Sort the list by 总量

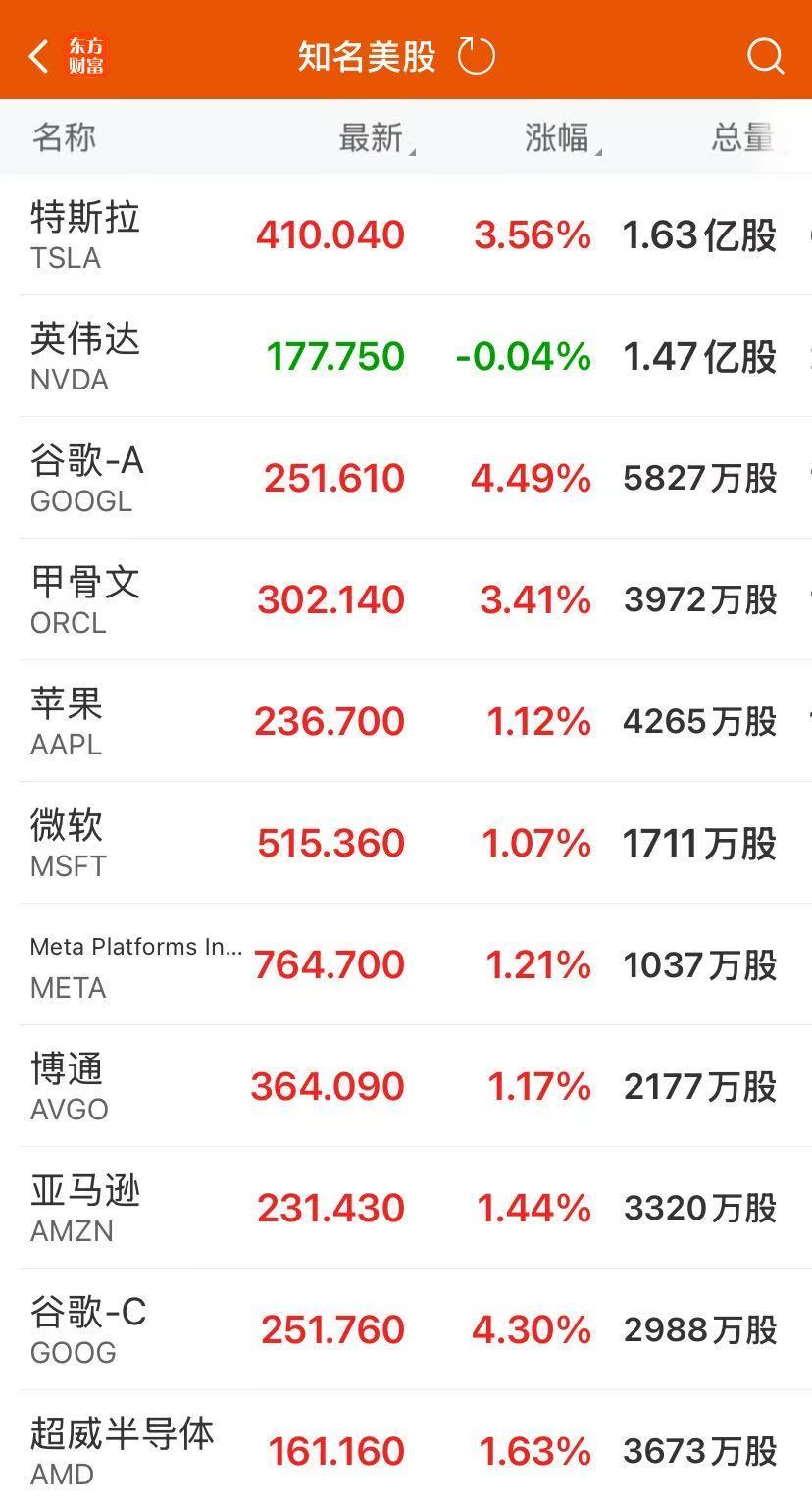(x=743, y=138)
